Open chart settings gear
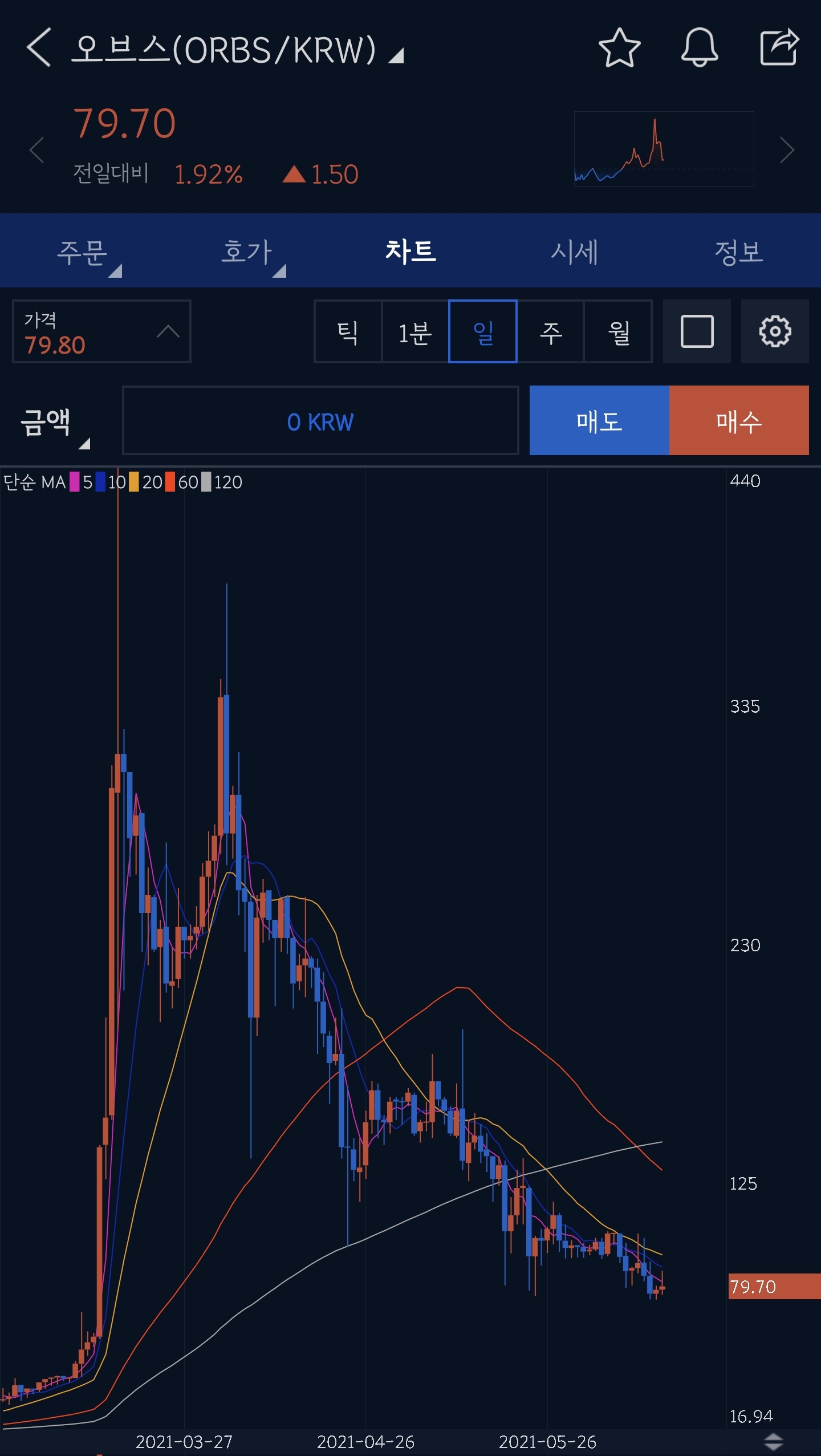The height and width of the screenshot is (1456, 821). click(x=775, y=332)
